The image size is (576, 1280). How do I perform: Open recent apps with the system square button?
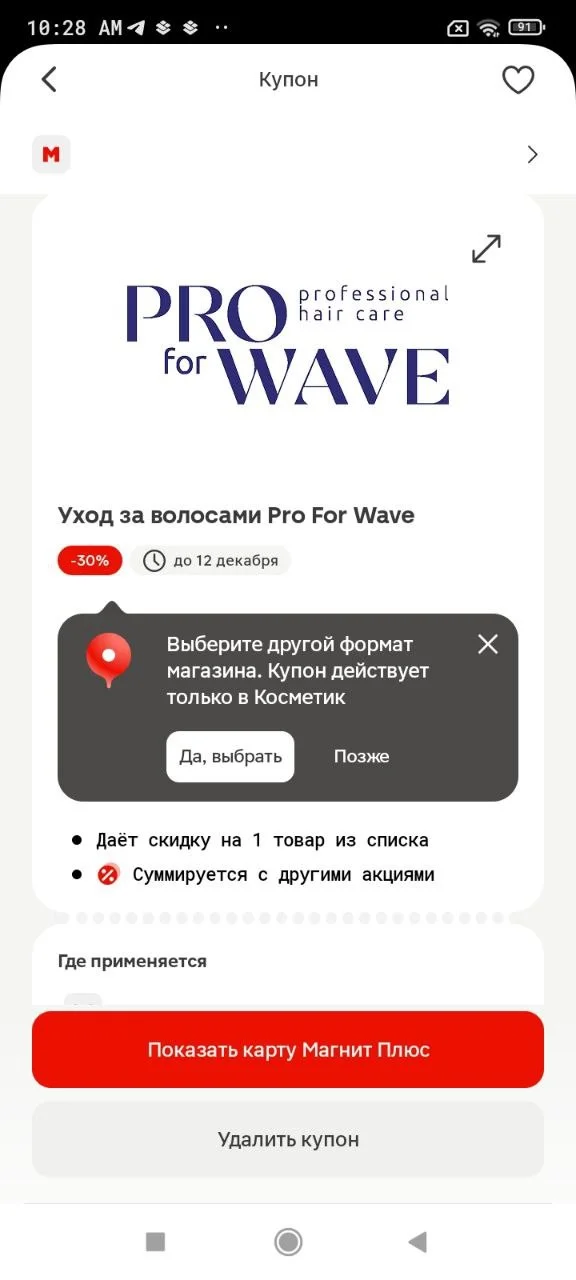[x=155, y=1242]
